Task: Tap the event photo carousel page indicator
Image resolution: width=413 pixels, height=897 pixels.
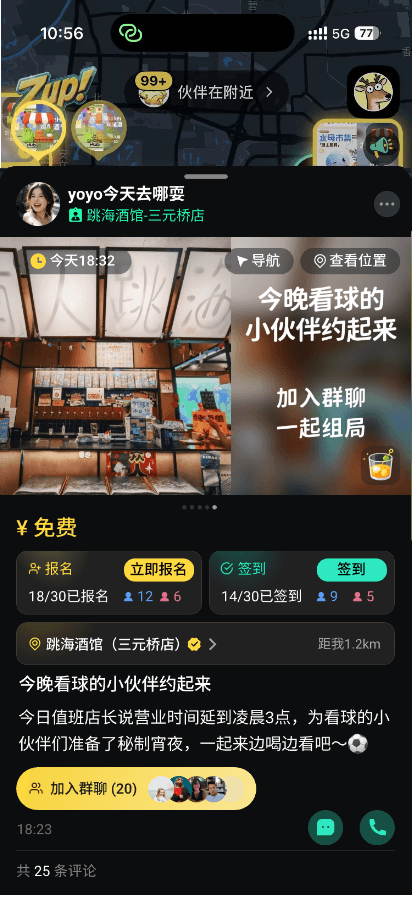Action: pyautogui.click(x=199, y=507)
